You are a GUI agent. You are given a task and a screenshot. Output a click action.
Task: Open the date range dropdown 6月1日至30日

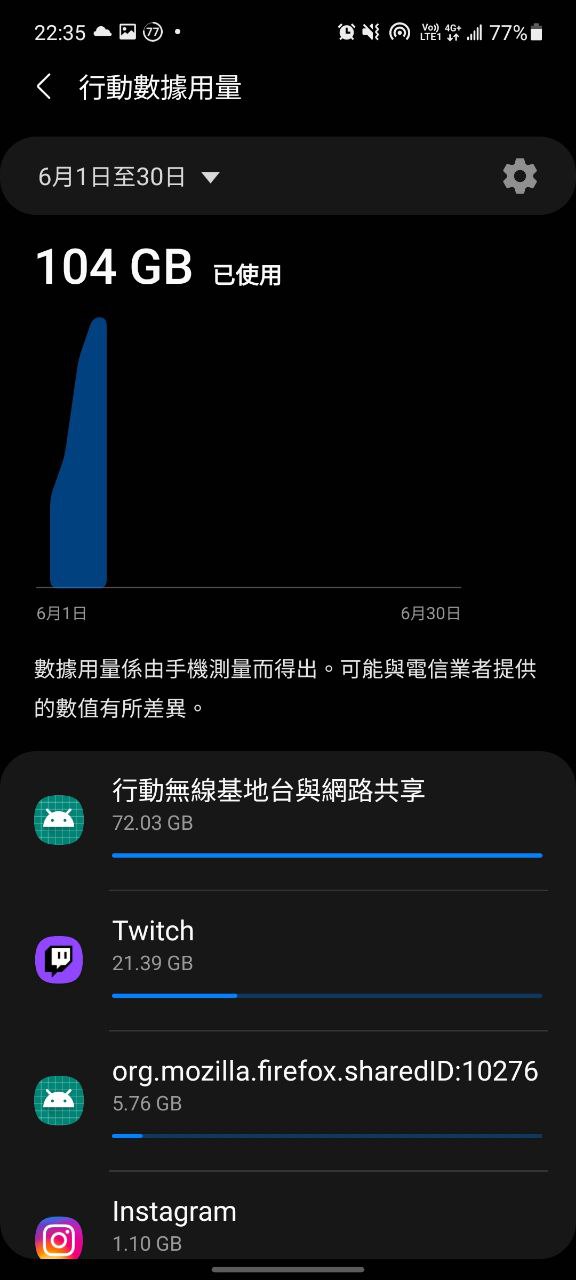pyautogui.click(x=128, y=178)
